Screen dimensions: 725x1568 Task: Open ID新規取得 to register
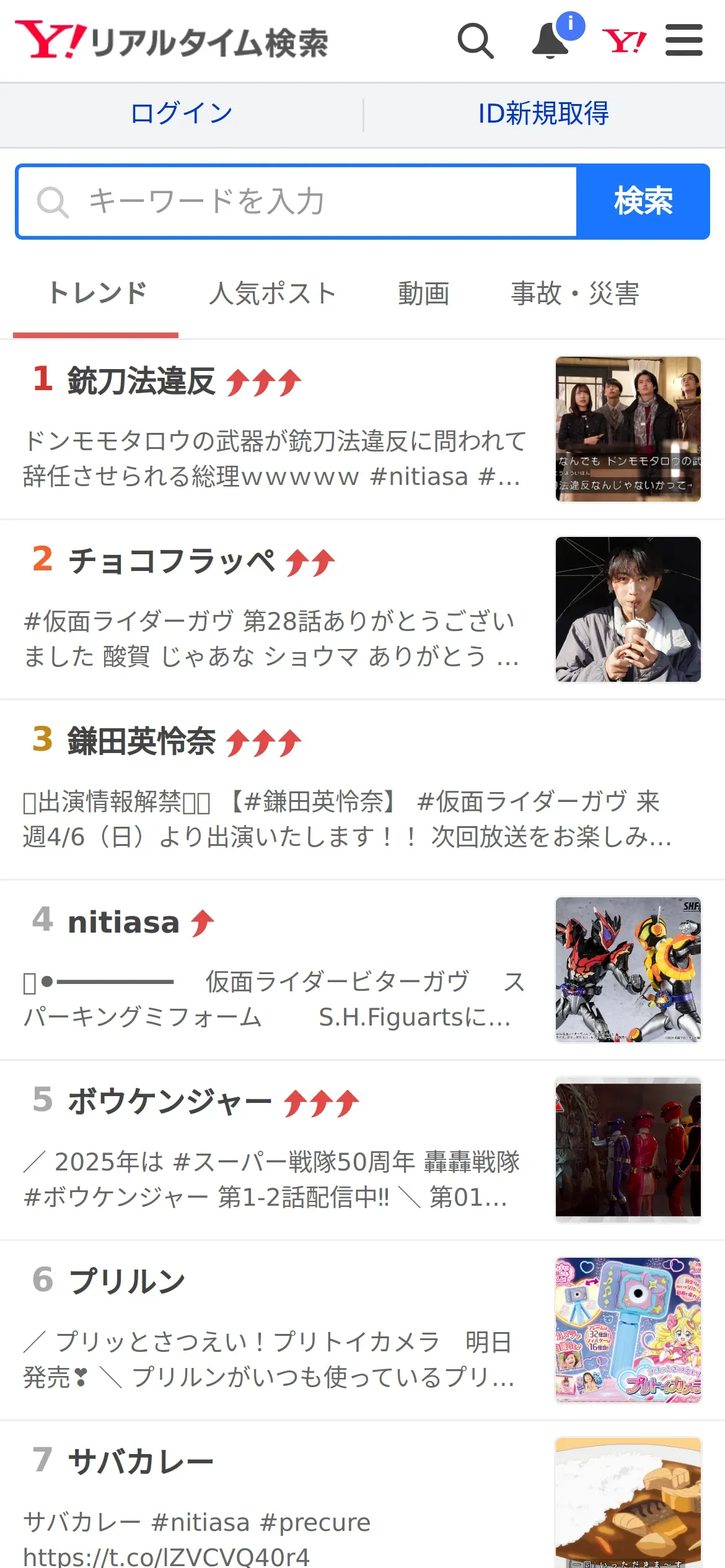[x=543, y=114]
